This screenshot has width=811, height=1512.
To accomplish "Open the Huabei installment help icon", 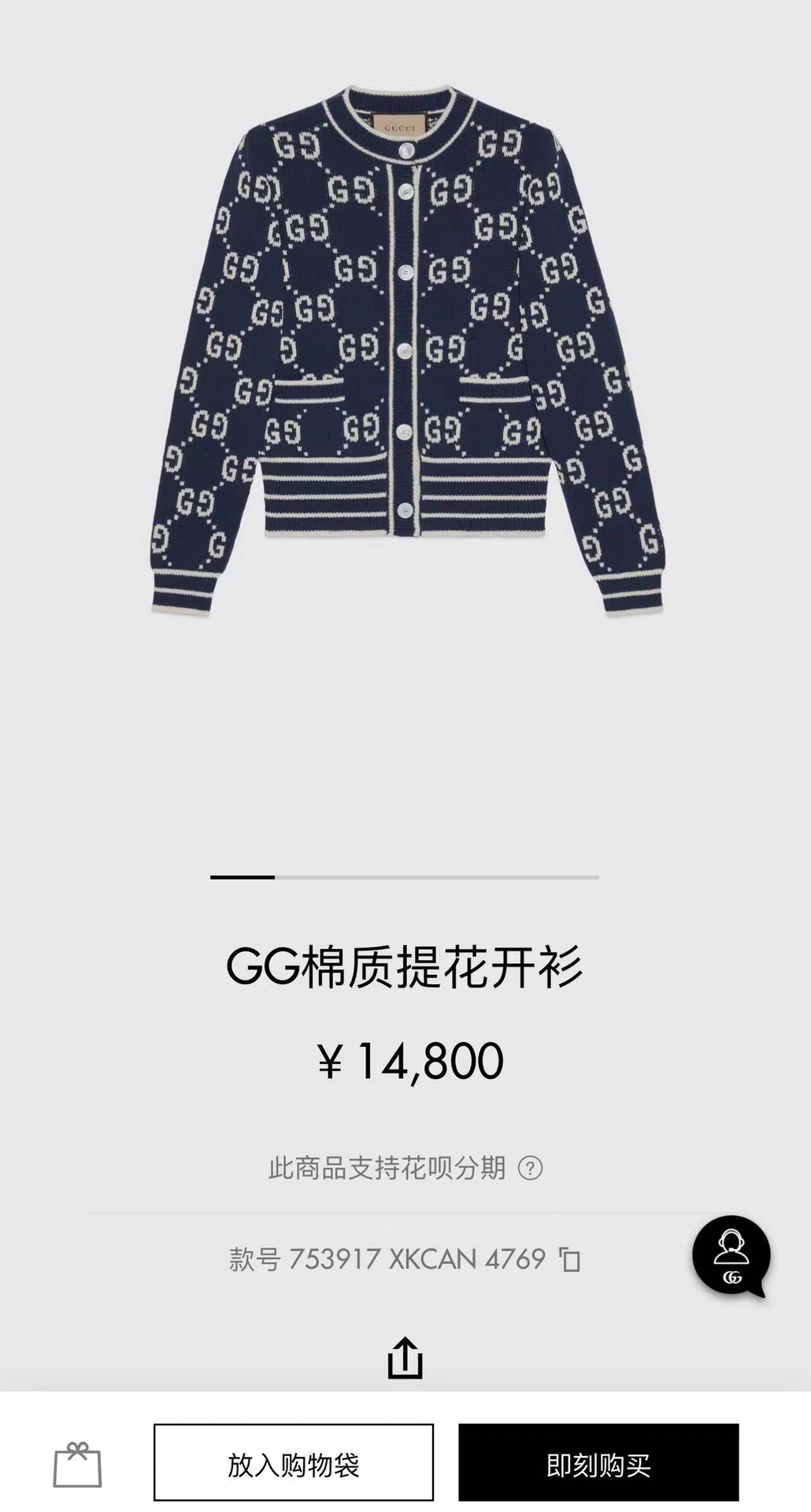I will click(x=531, y=1167).
